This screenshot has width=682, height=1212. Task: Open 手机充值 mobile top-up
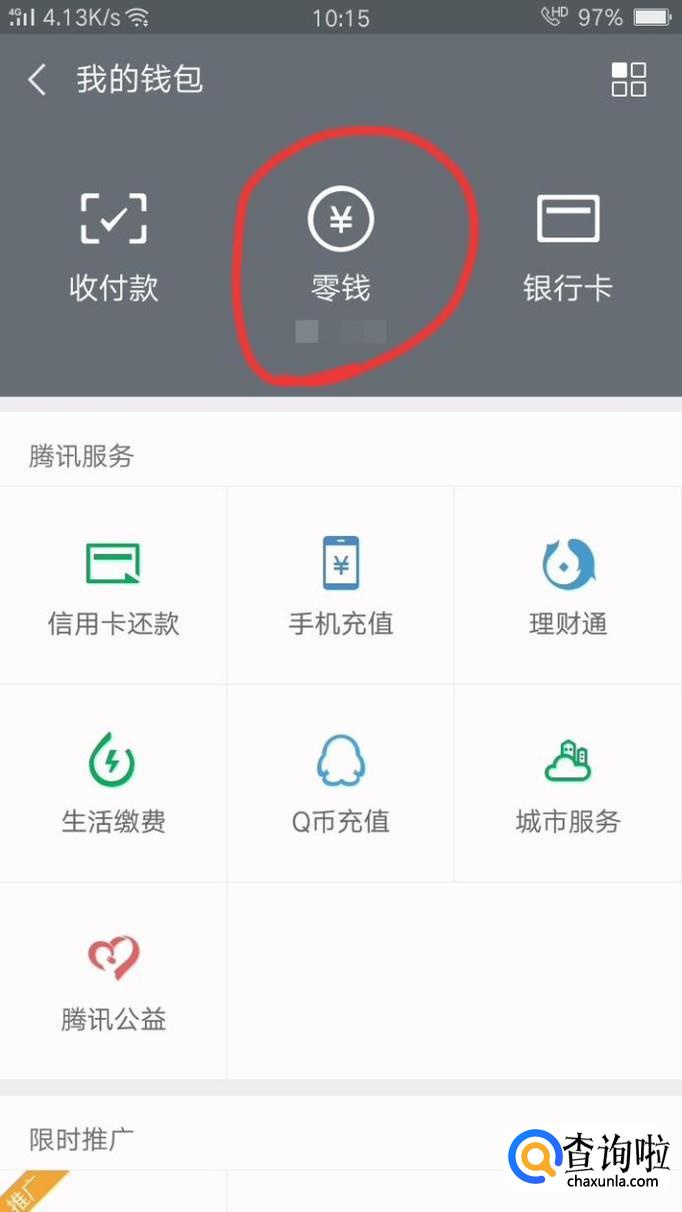(341, 586)
